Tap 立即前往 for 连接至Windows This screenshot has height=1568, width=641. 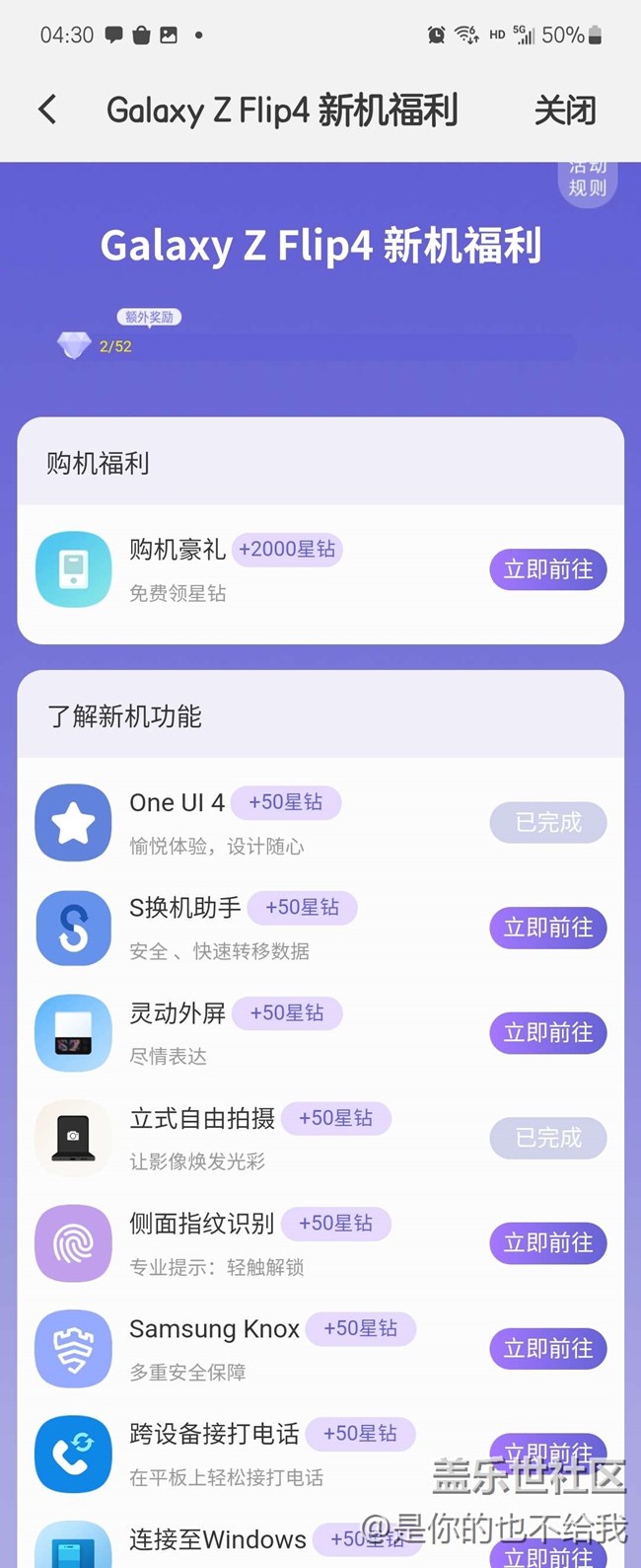548,1554
